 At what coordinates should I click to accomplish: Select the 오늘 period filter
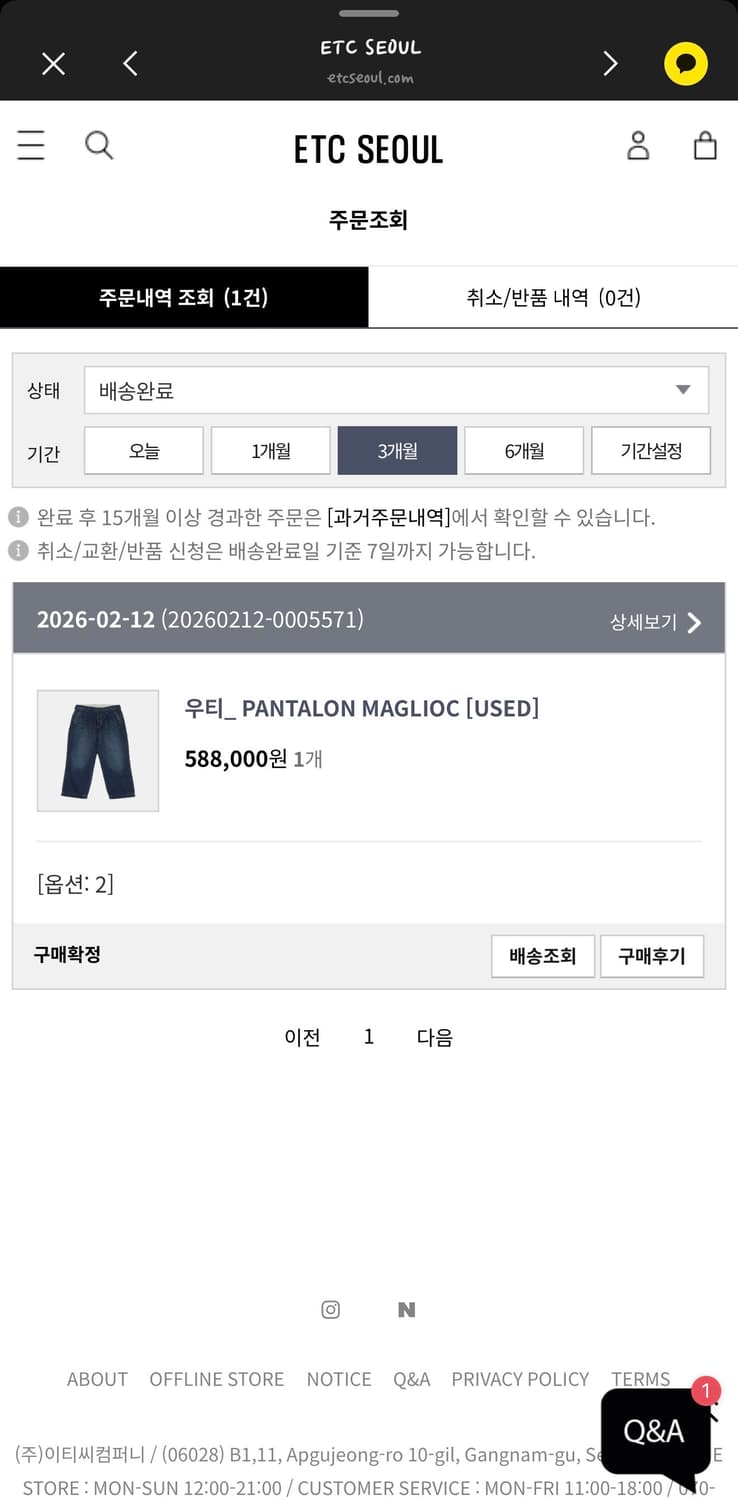[x=143, y=450]
